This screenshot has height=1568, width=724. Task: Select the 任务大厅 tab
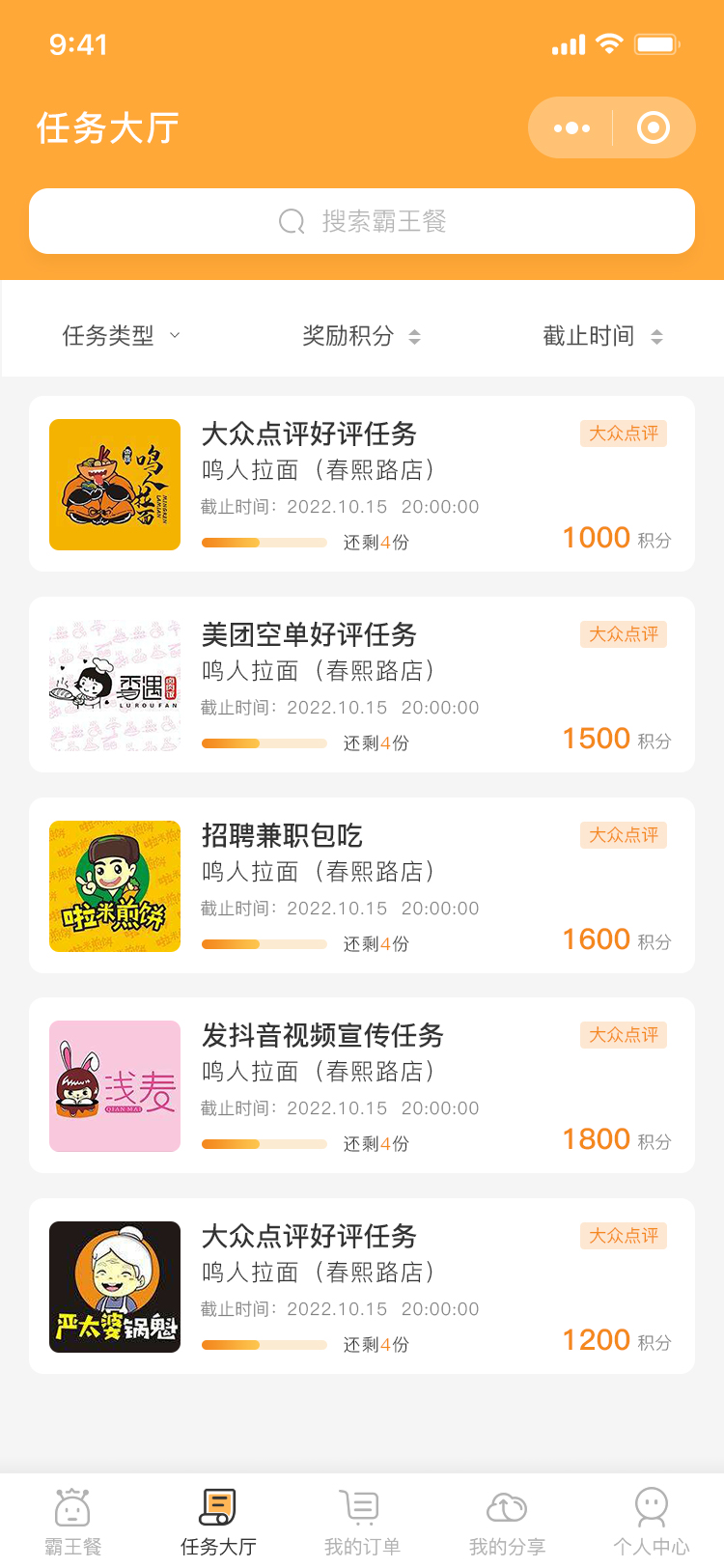pyautogui.click(x=218, y=1521)
